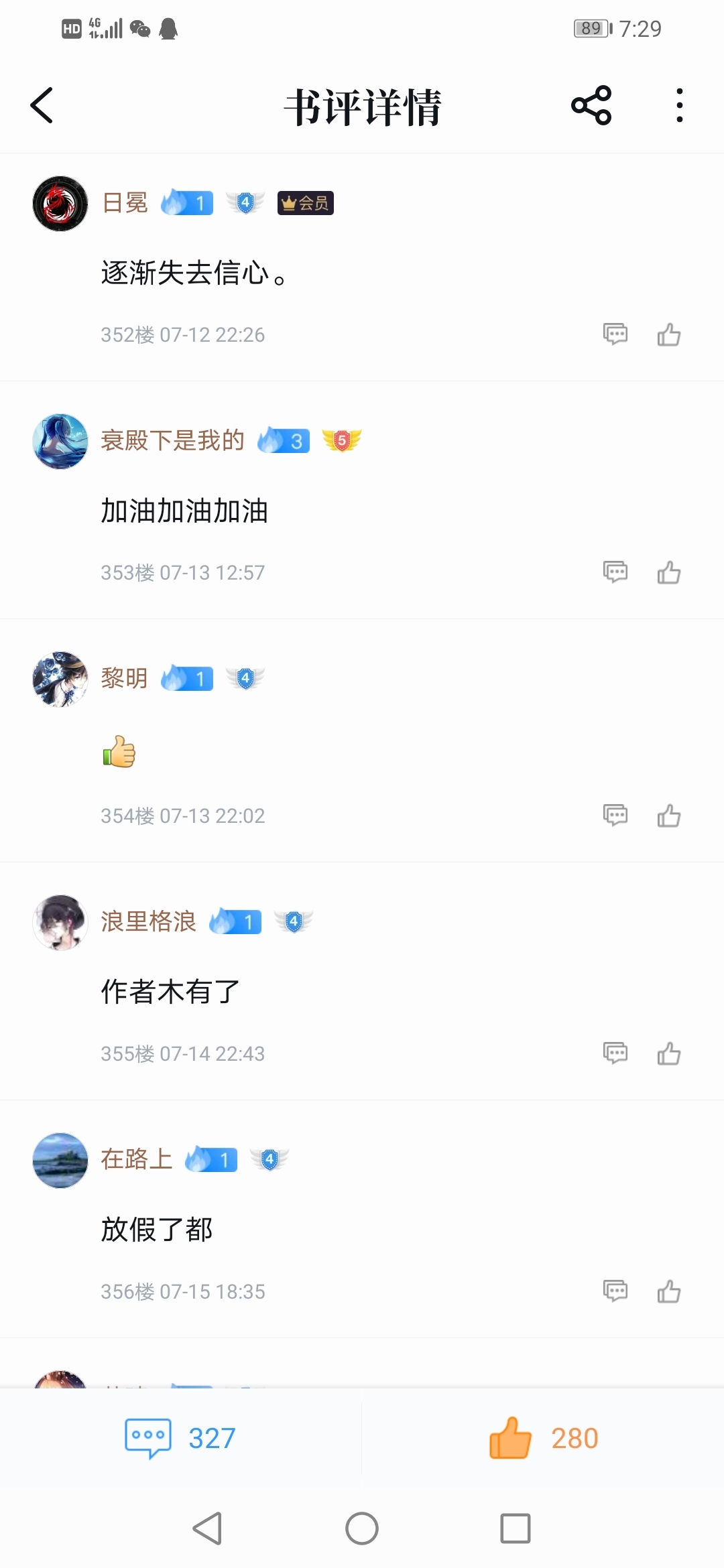Like the 放假了都 comment
The image size is (724, 1568).
tap(669, 1291)
